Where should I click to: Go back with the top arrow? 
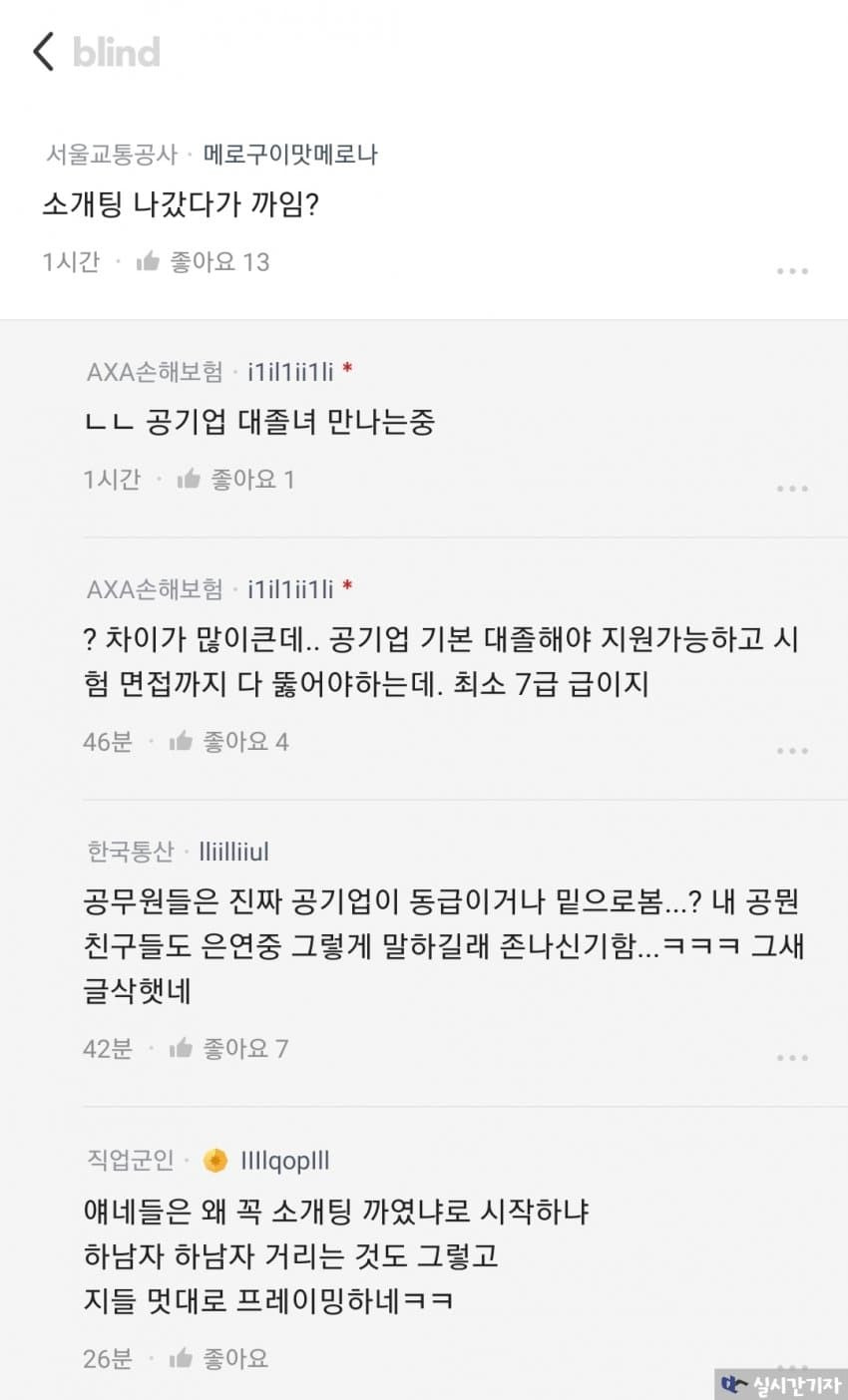pos(43,51)
